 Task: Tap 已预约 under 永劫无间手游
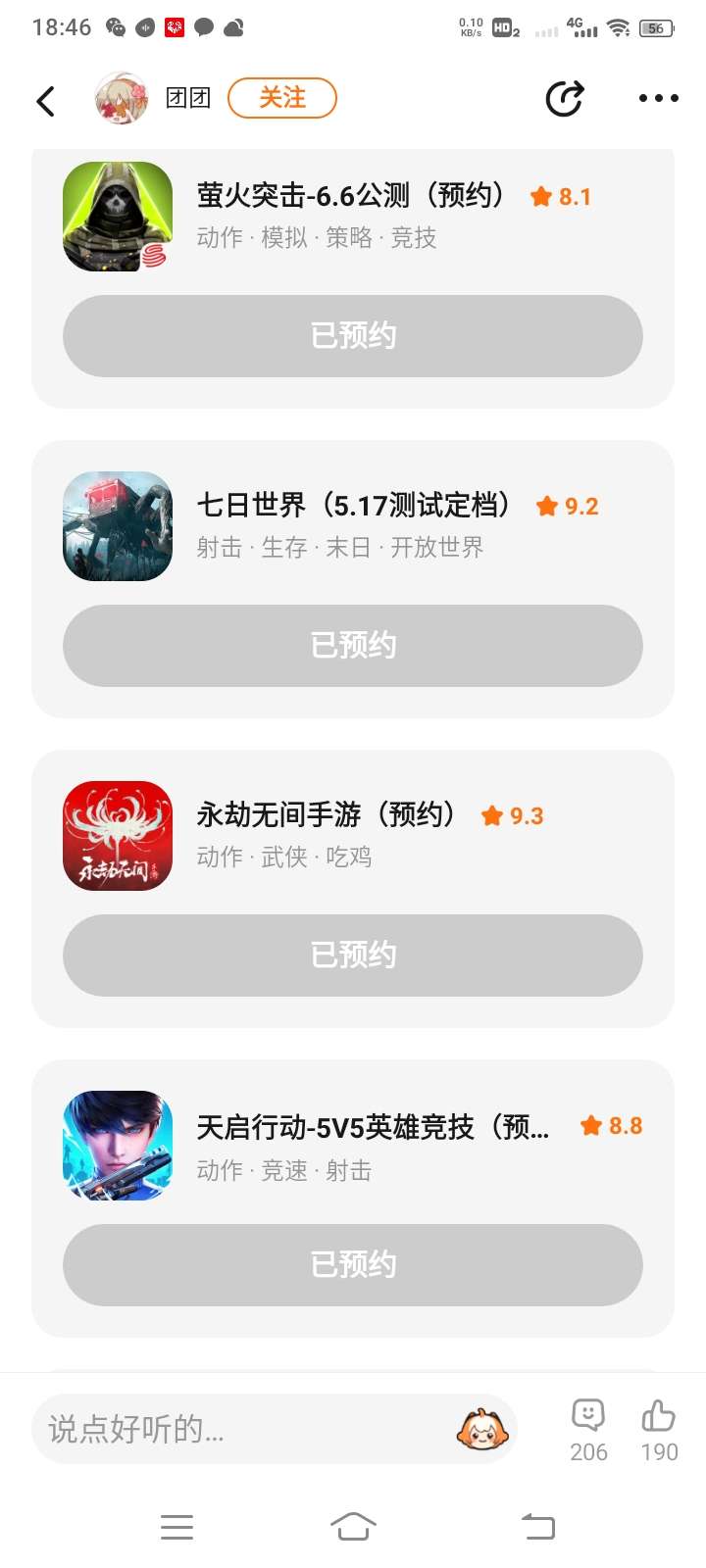(x=353, y=955)
